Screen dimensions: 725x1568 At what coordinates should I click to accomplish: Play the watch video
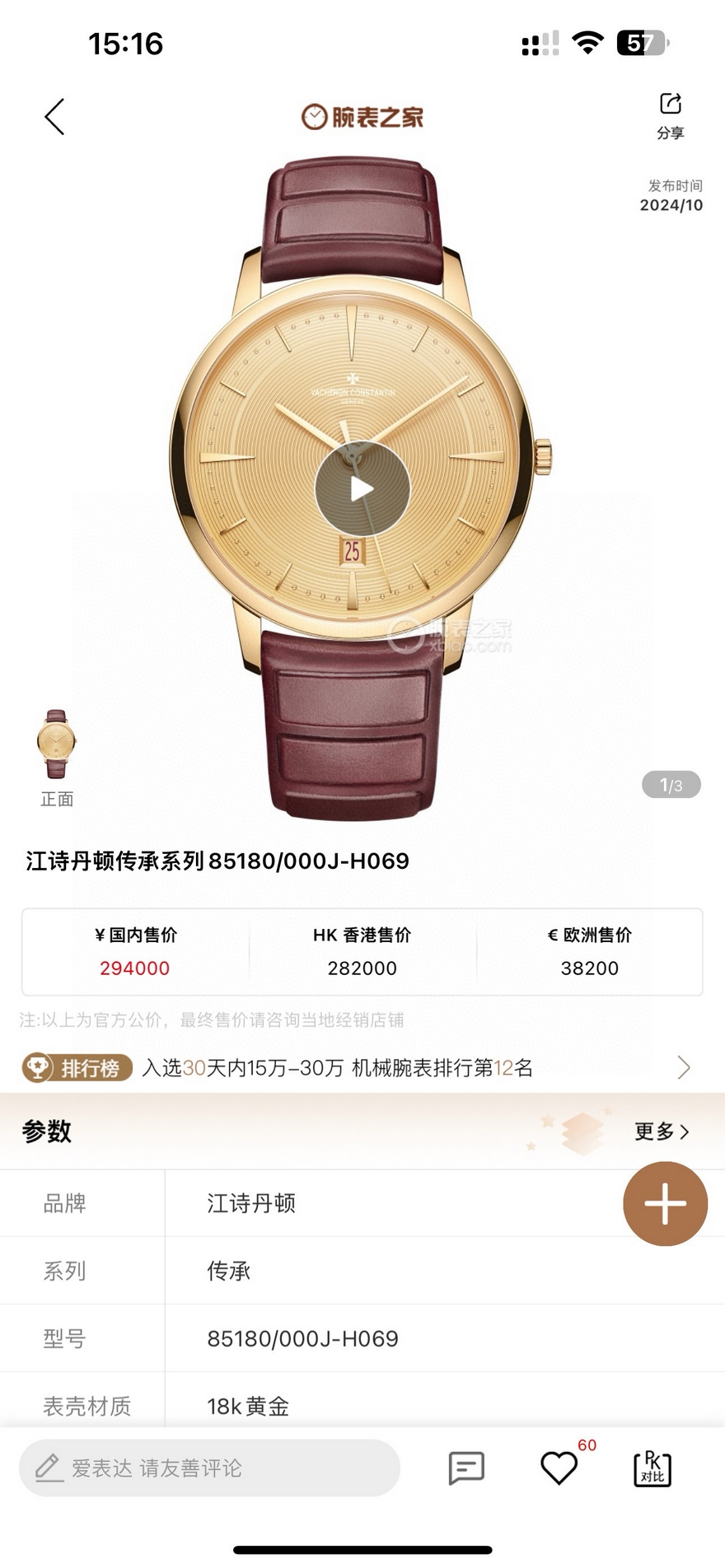[362, 489]
